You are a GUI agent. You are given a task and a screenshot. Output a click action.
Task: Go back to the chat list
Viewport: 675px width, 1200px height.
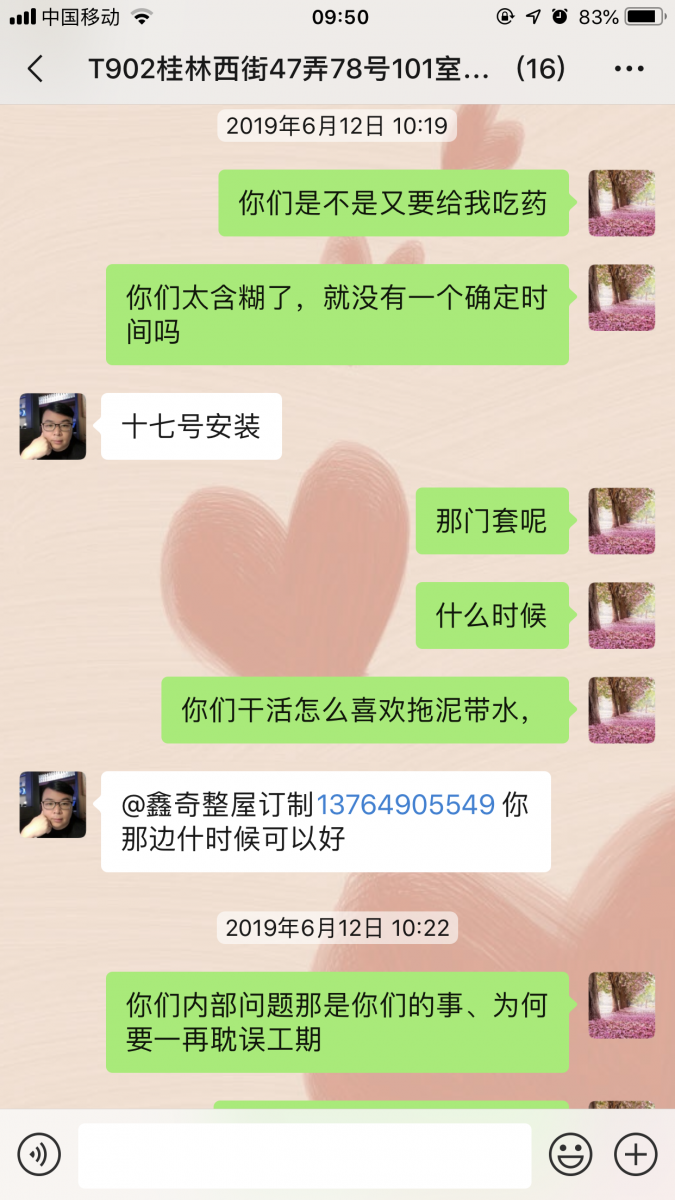pos(35,69)
